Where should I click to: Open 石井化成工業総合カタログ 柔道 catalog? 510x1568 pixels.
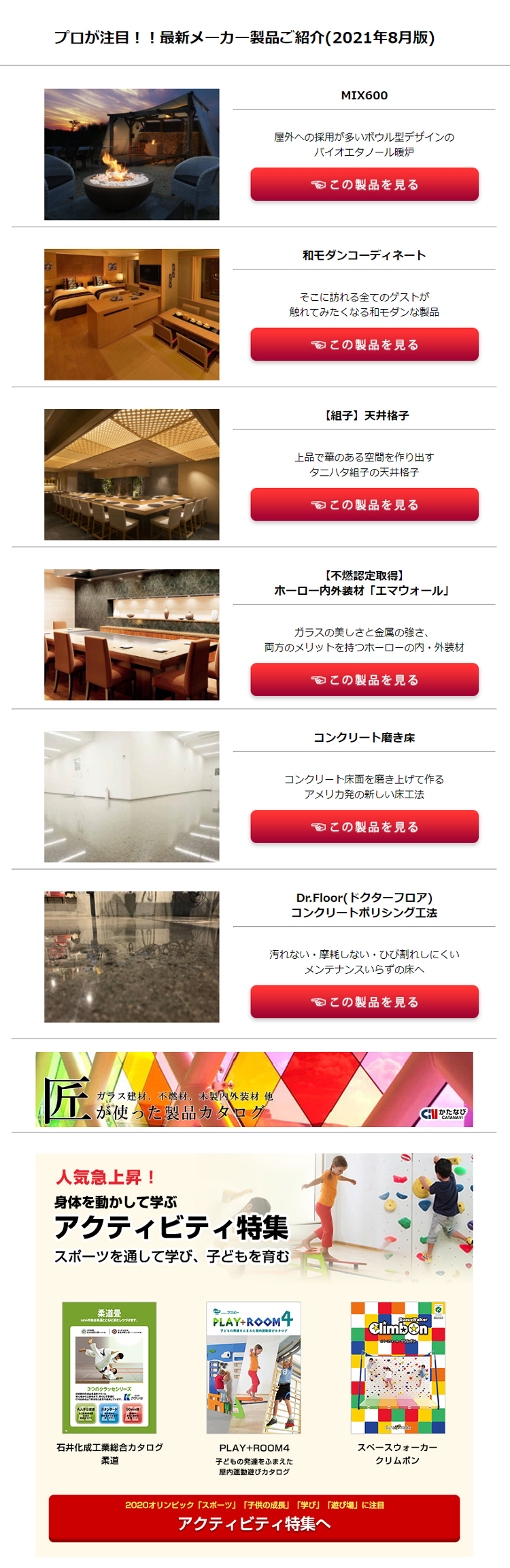(109, 1368)
